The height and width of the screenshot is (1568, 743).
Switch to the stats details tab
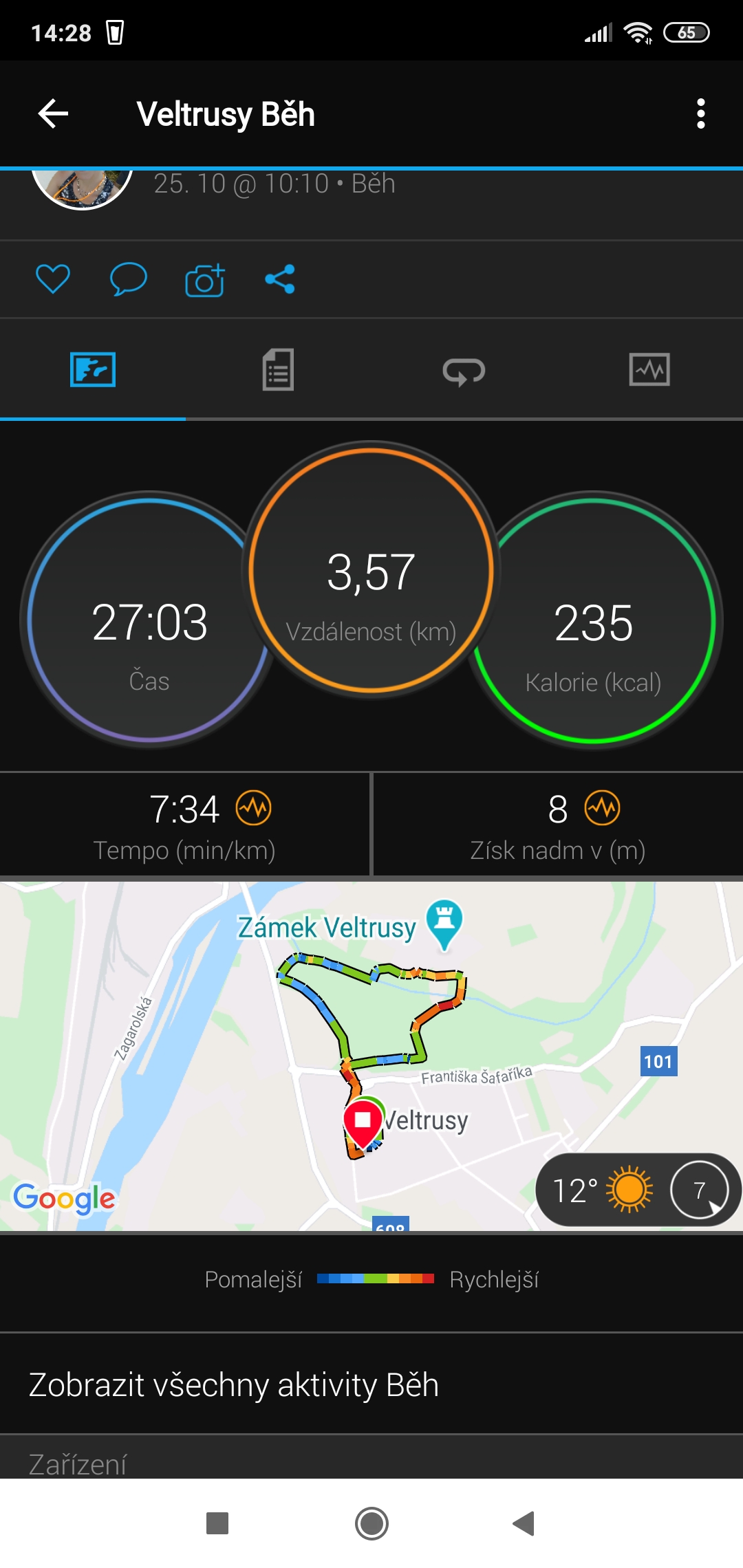(278, 370)
